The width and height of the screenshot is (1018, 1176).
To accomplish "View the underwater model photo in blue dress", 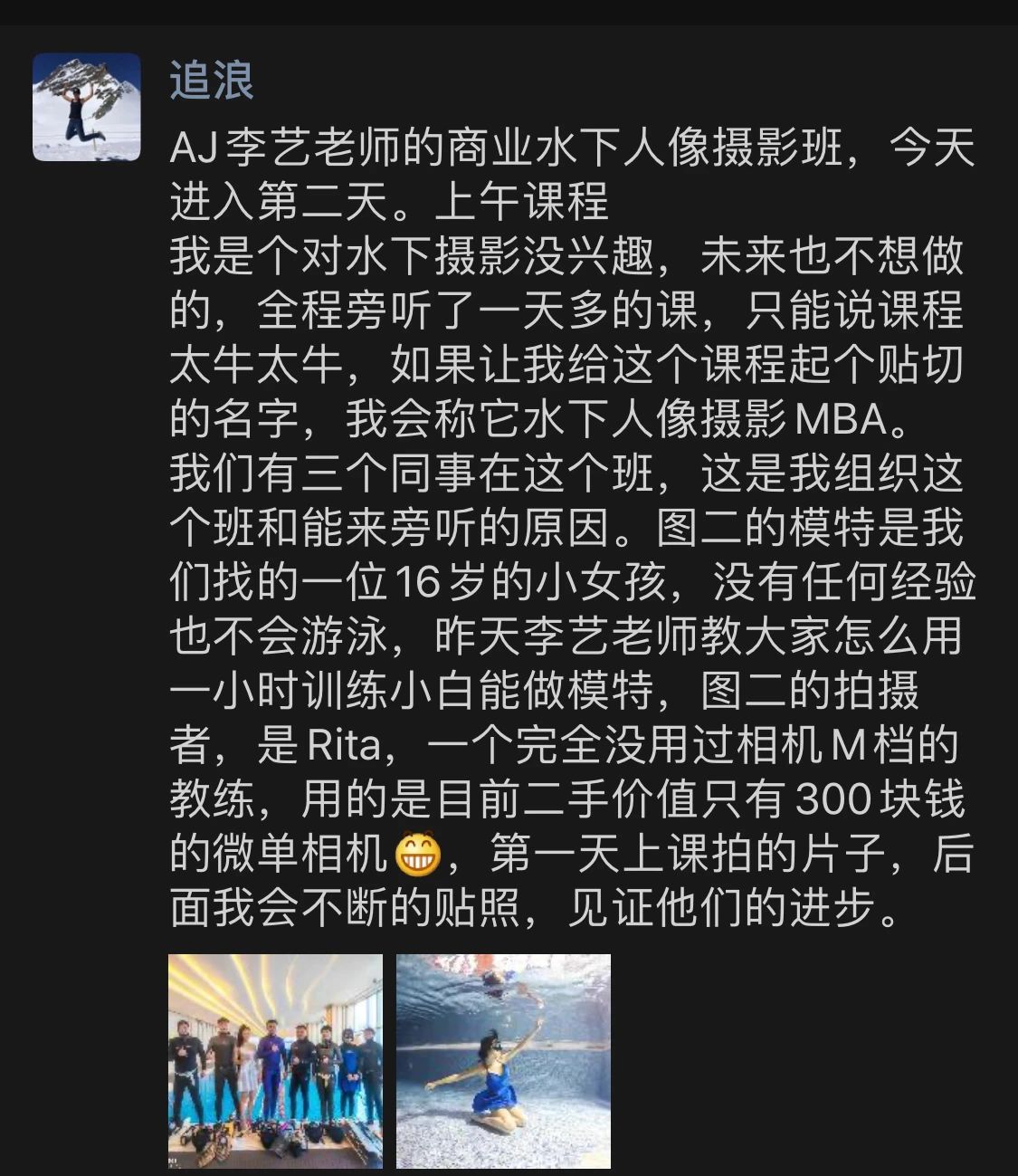I will pyautogui.click(x=503, y=1060).
